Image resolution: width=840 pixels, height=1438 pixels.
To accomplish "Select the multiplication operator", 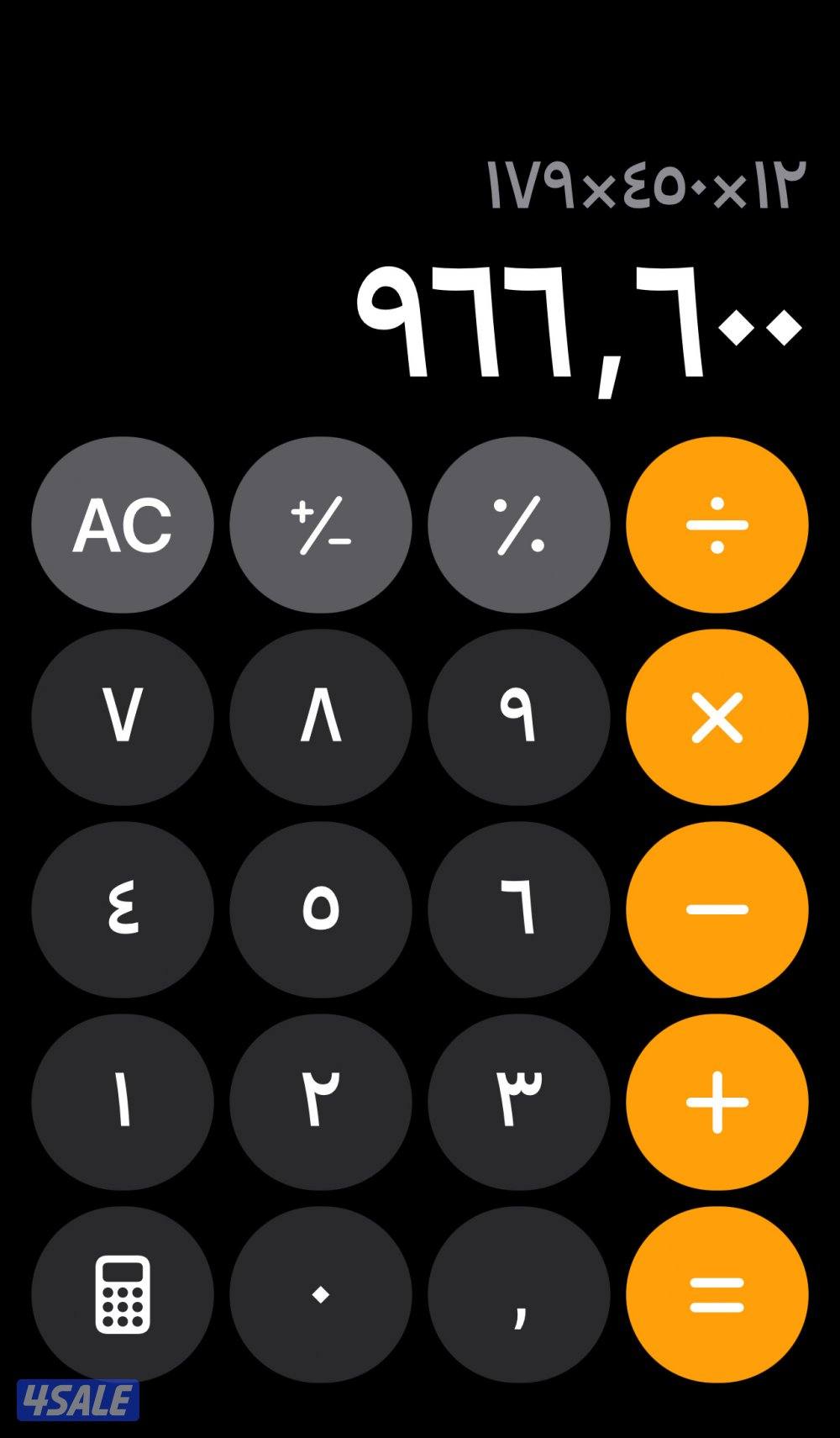I will (717, 717).
